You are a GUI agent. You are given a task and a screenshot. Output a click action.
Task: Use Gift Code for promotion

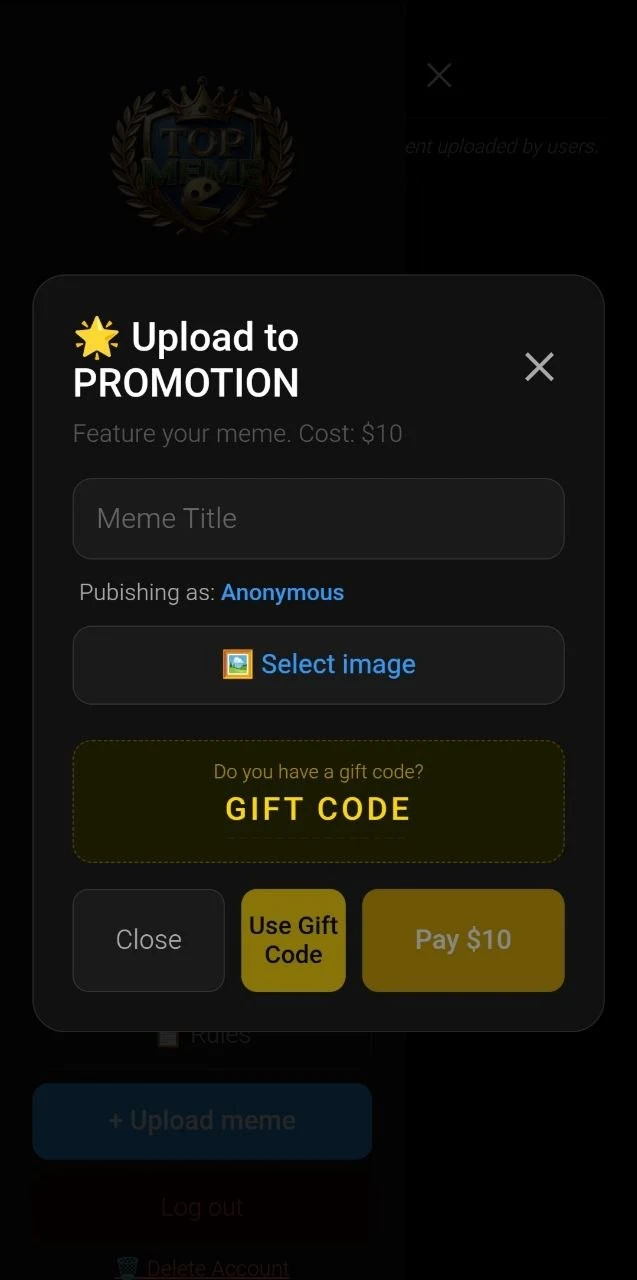tap(293, 940)
